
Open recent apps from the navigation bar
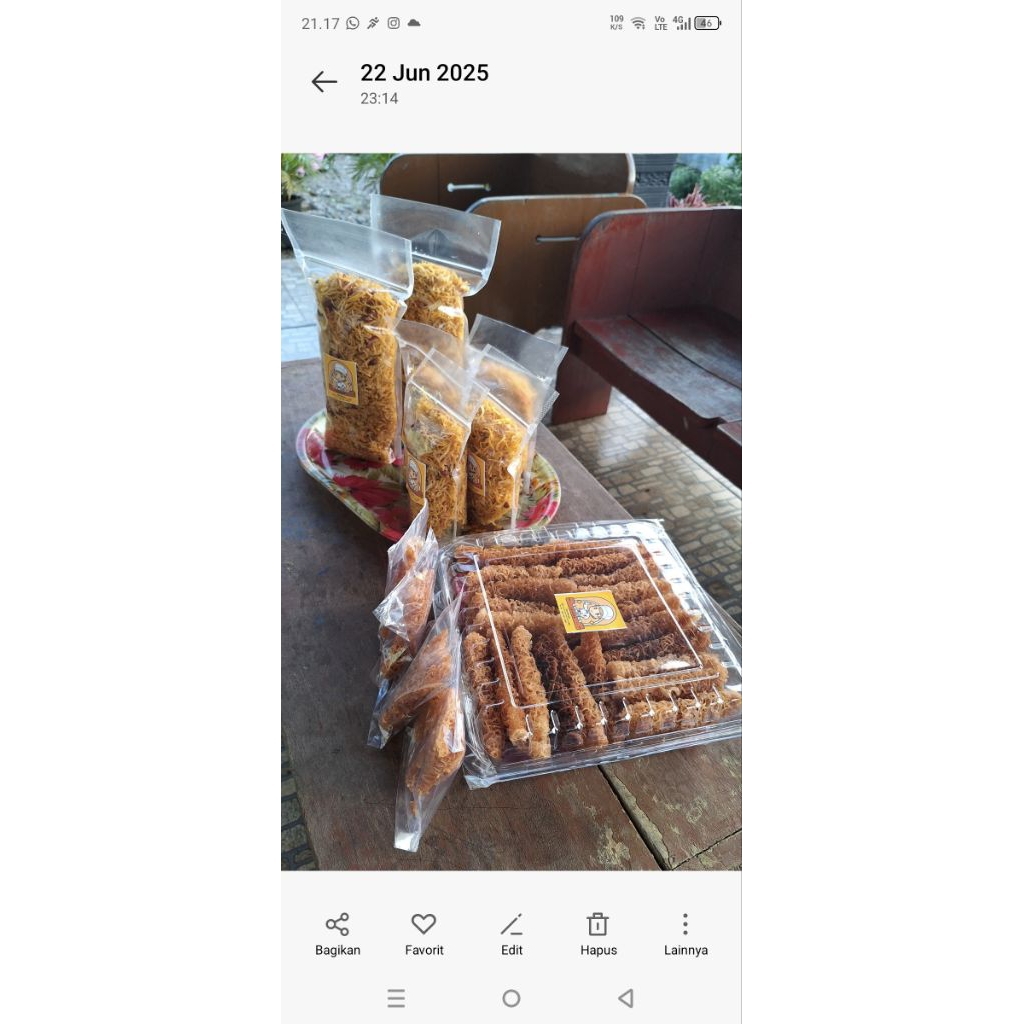click(396, 998)
